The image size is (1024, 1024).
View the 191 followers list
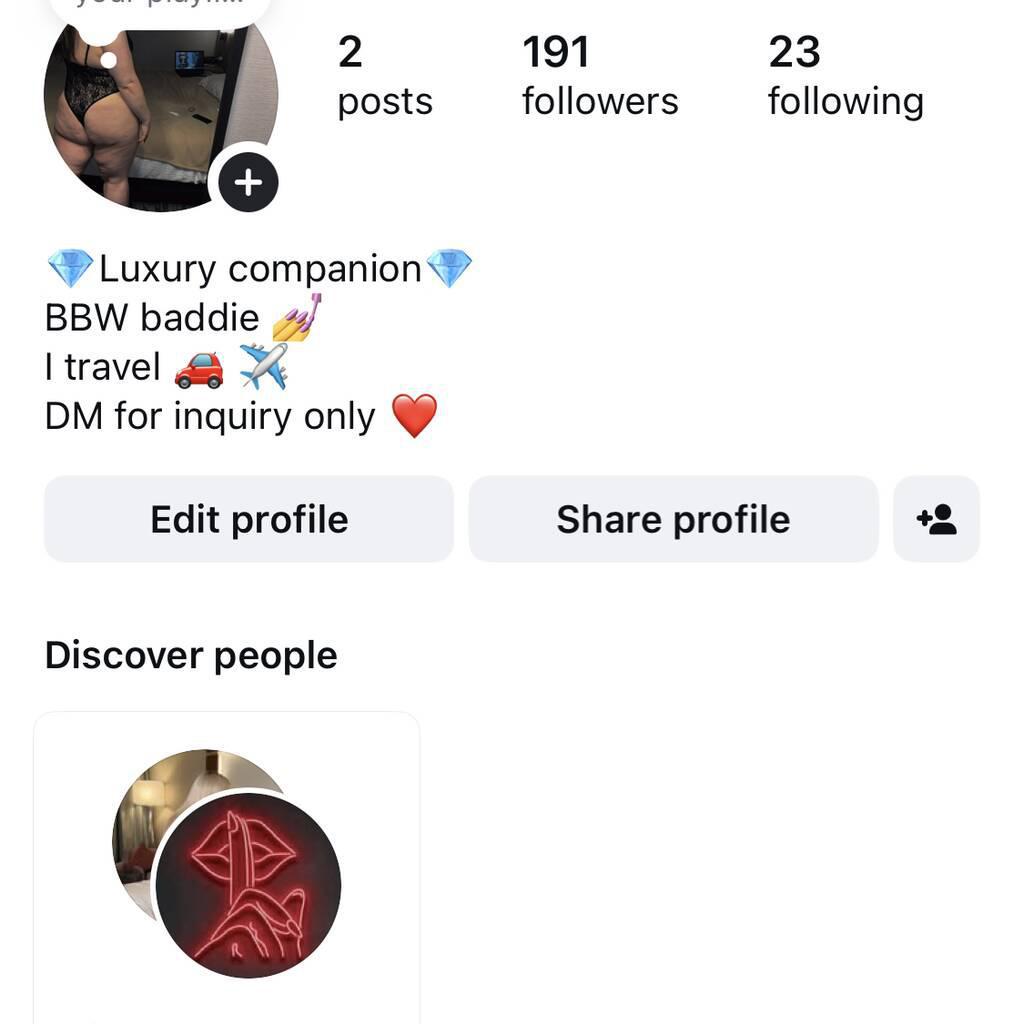(600, 76)
